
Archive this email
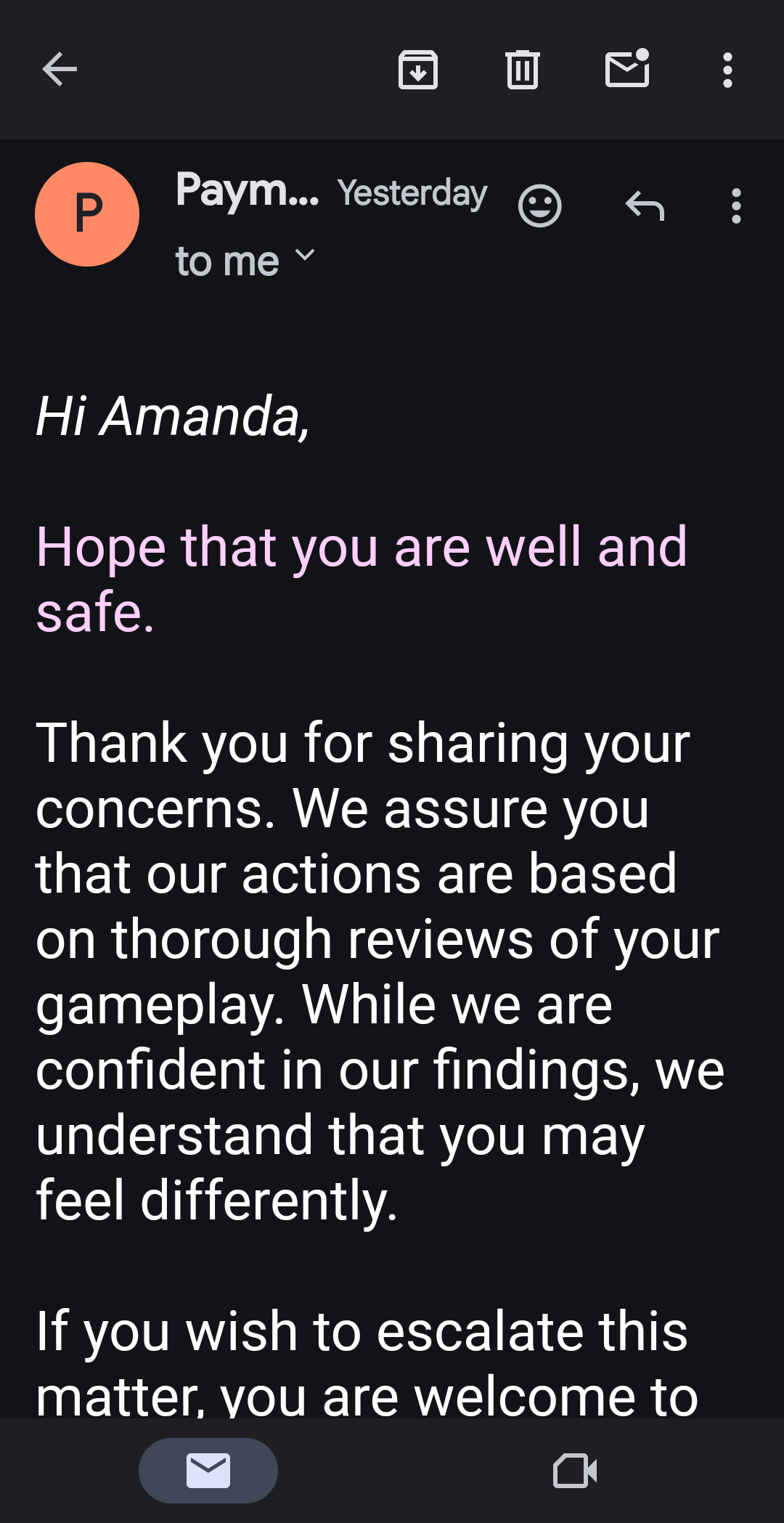(418, 70)
